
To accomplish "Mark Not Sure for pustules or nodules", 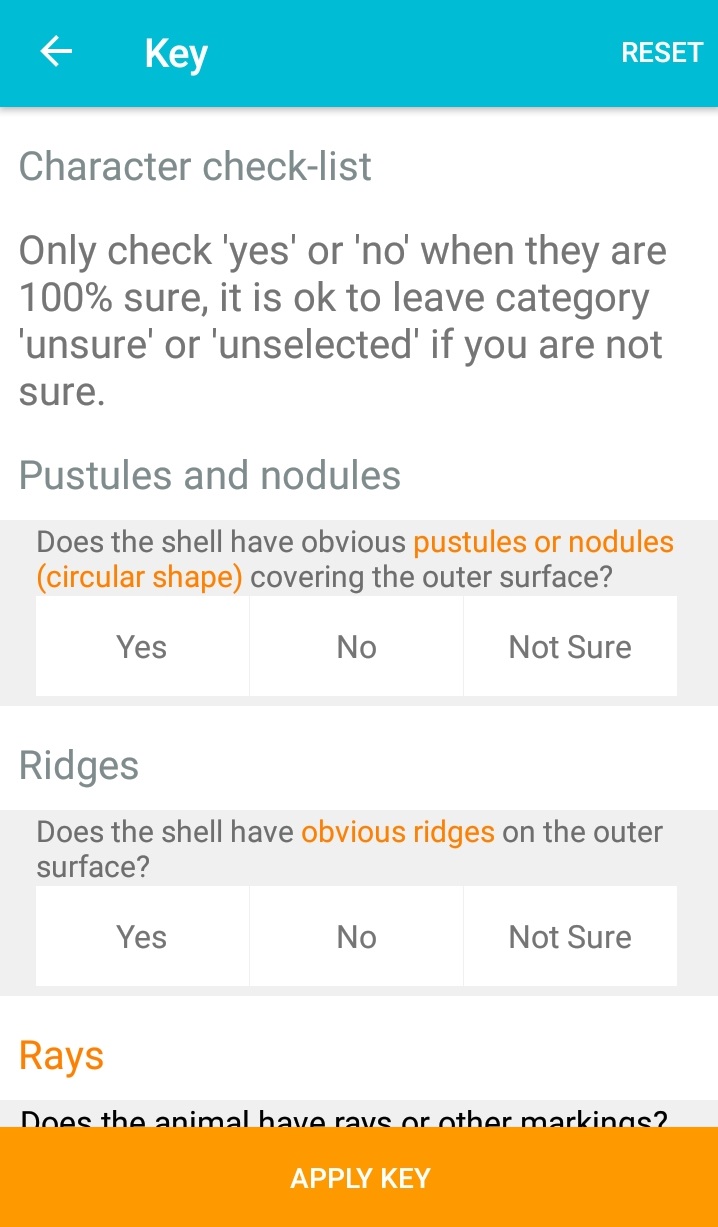I will [x=570, y=647].
